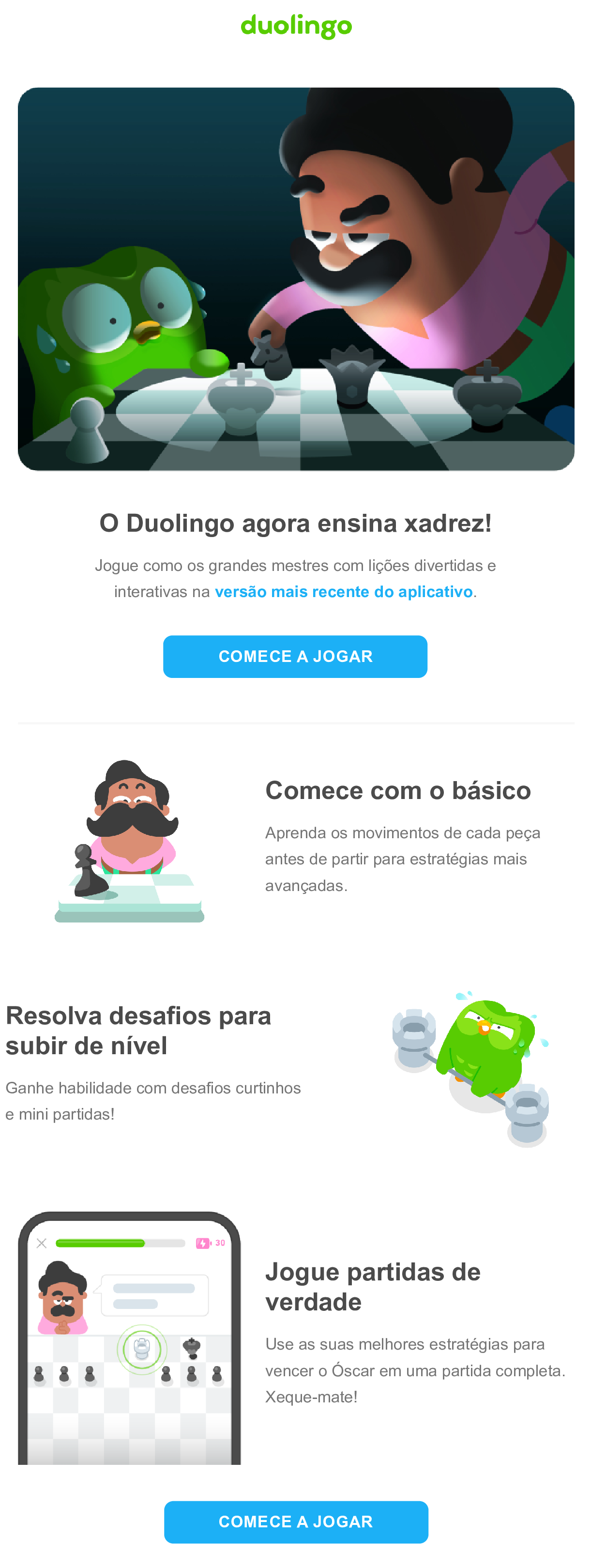Click the green lesson progress bar
Screen dimensions: 591x1568
click(x=99, y=1243)
